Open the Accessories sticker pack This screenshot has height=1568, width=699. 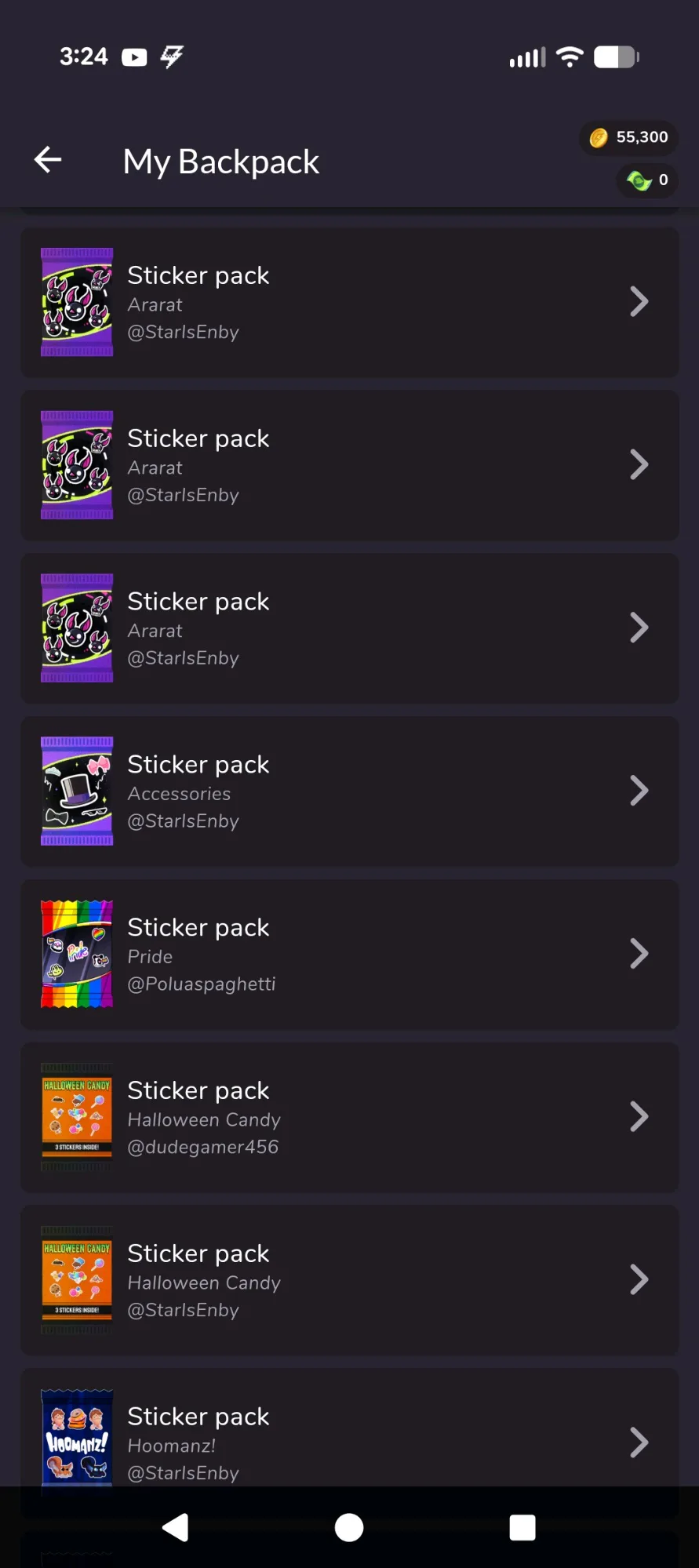click(x=349, y=791)
